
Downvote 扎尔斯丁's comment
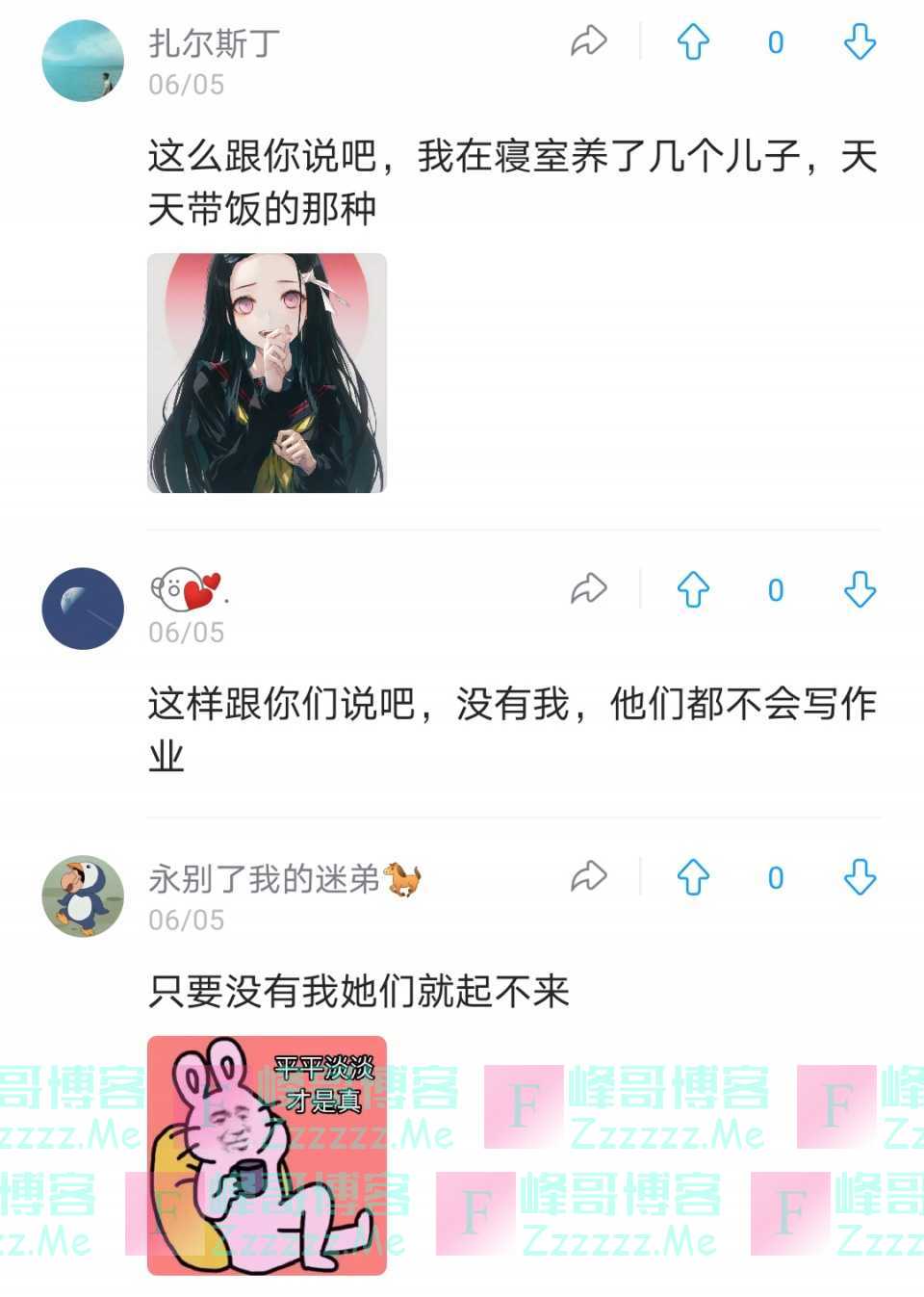click(x=859, y=41)
